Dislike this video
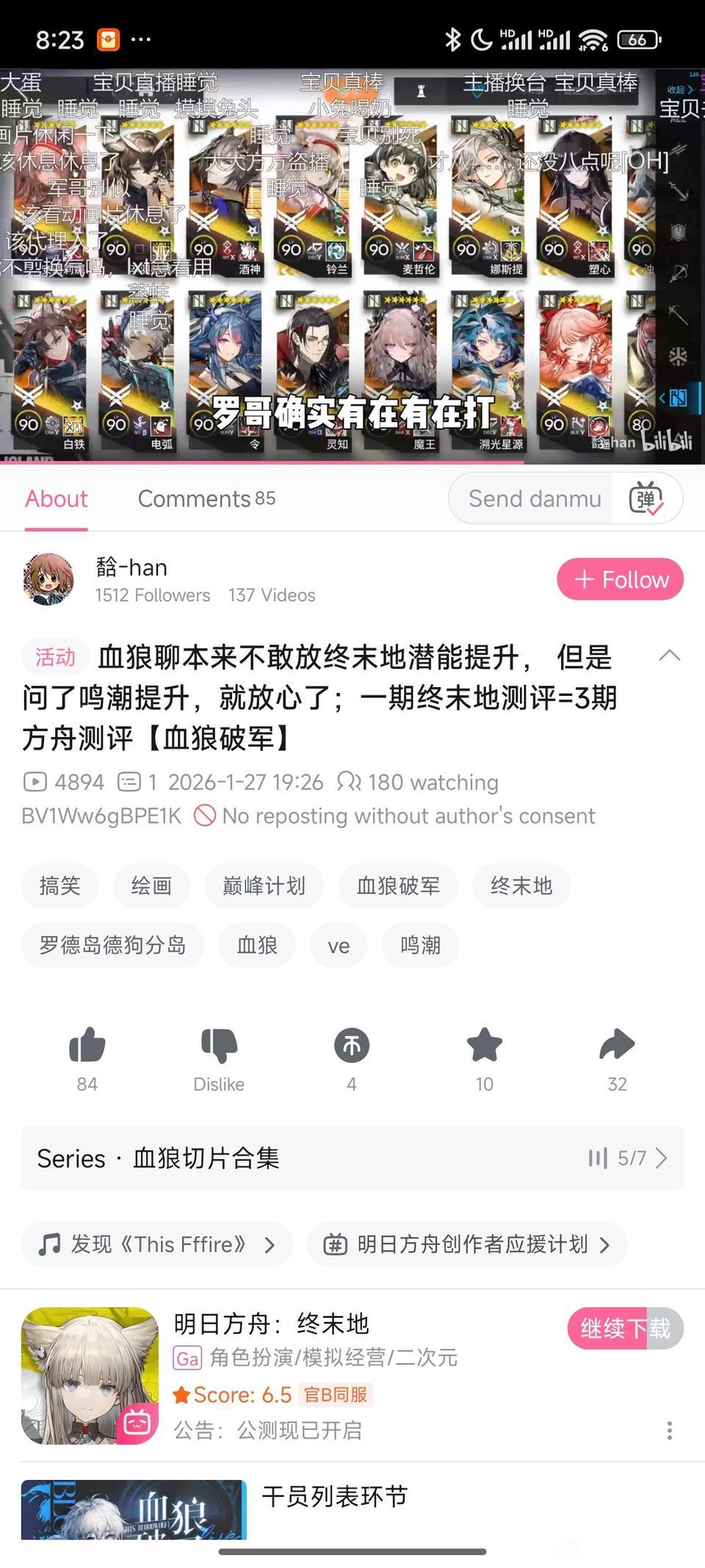705x1568 pixels. click(219, 1059)
